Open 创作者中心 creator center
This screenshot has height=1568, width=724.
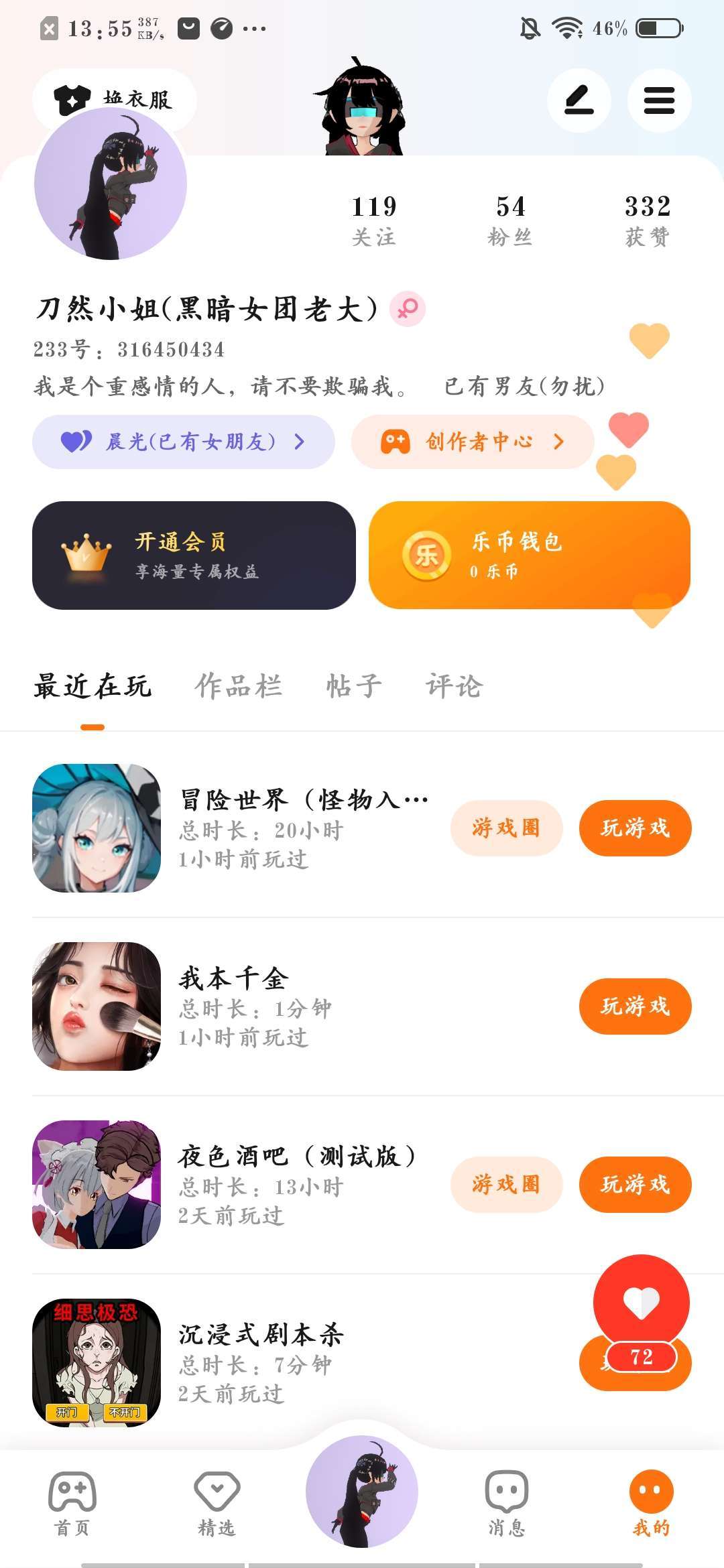[473, 442]
